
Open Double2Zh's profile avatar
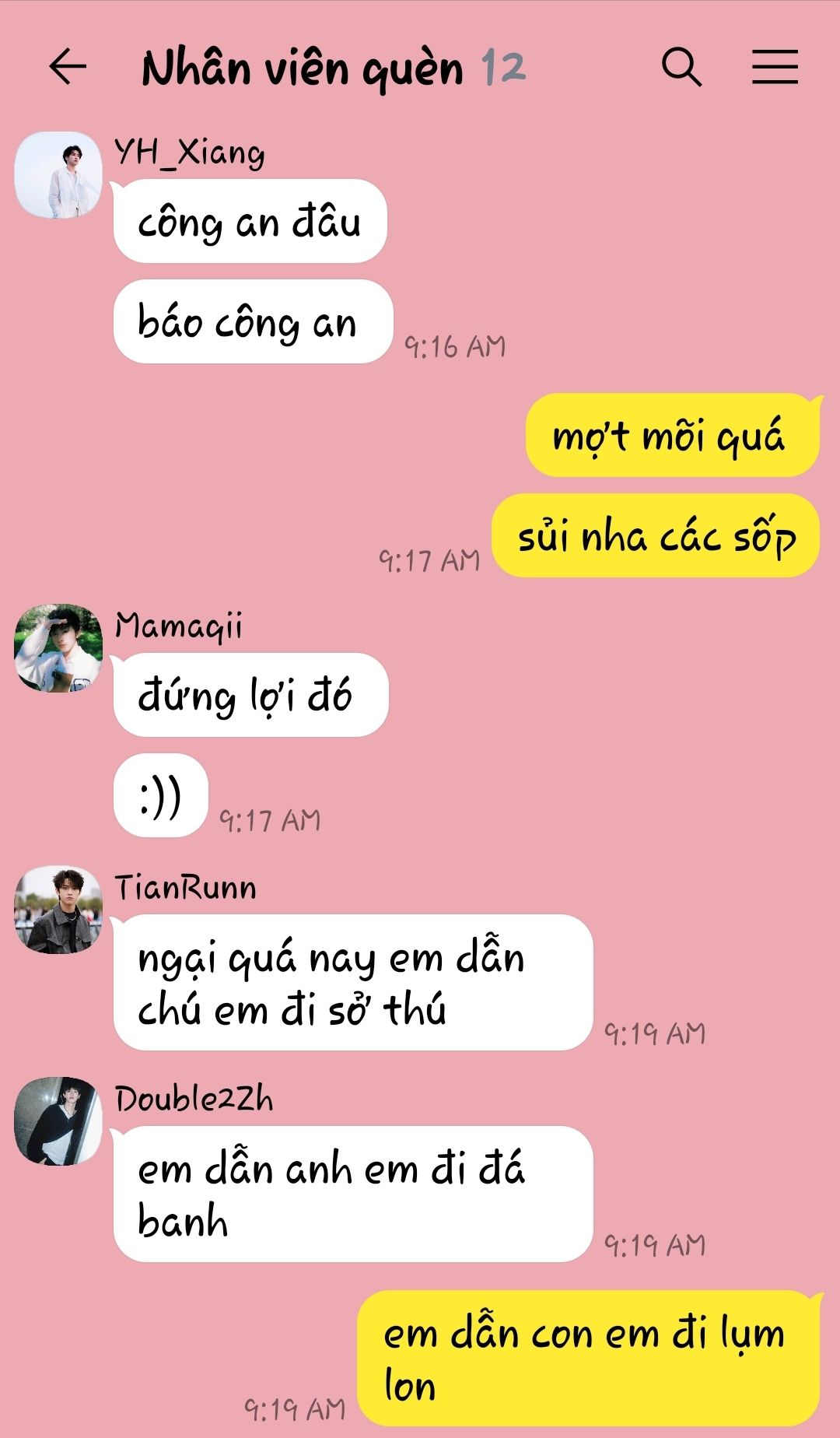click(x=58, y=1121)
